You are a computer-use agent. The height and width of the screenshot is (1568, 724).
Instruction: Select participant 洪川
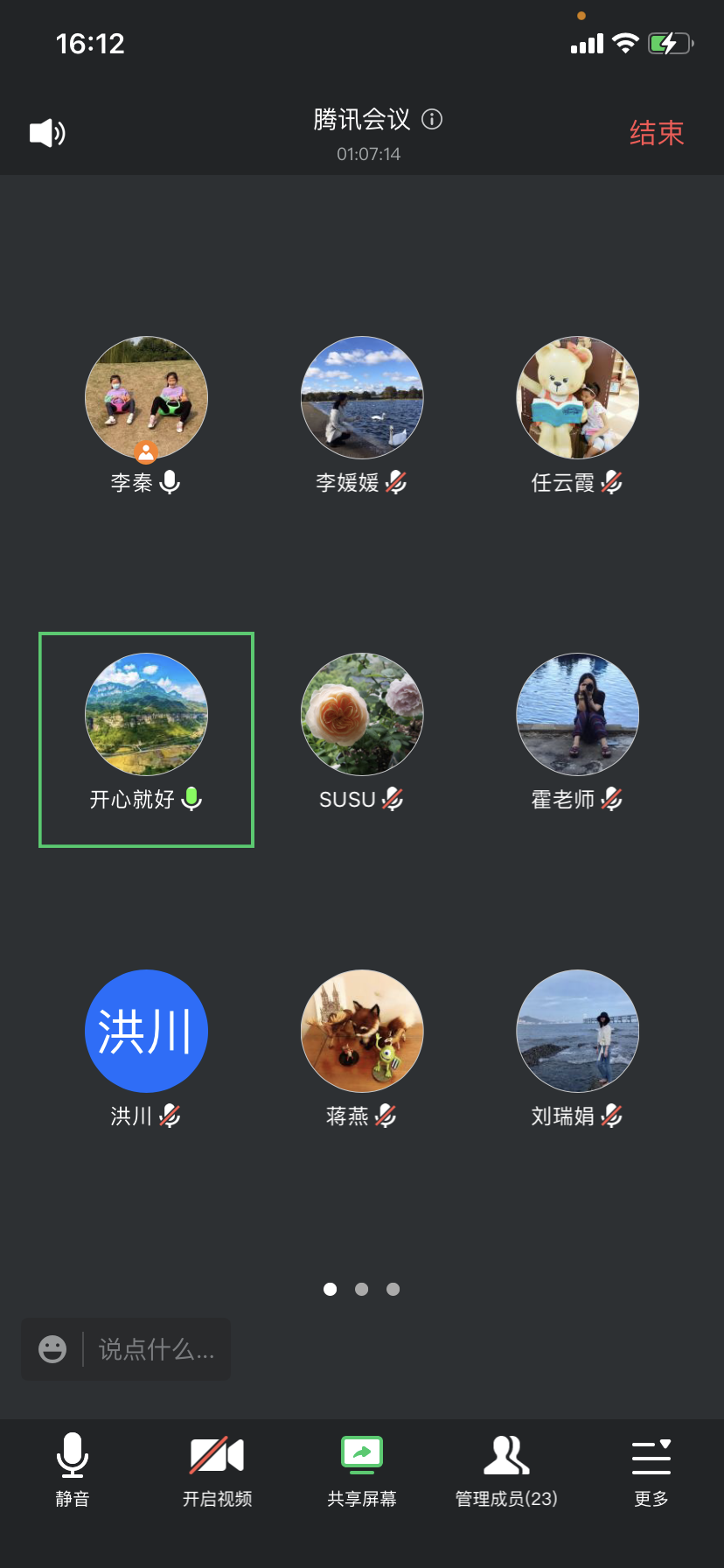(x=146, y=1031)
